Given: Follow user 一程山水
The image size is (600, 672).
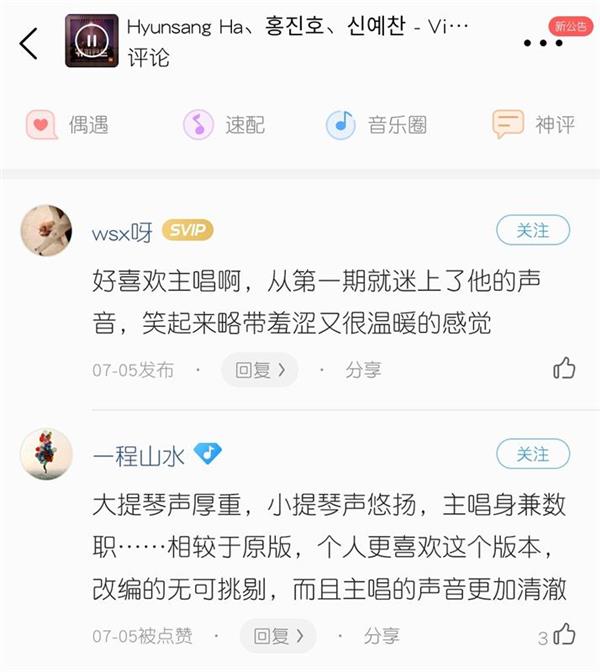Looking at the screenshot, I should [x=532, y=454].
